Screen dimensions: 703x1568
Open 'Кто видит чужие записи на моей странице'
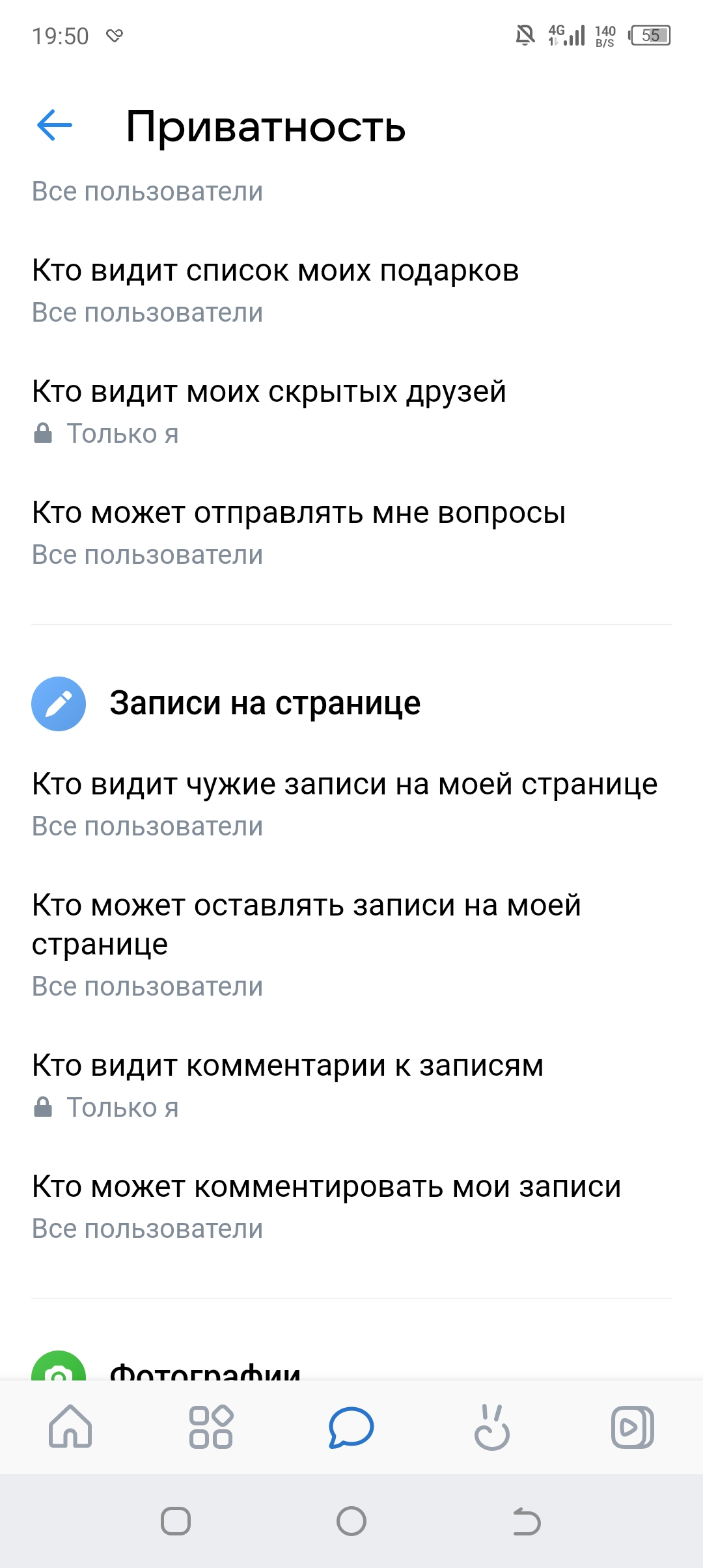344,804
